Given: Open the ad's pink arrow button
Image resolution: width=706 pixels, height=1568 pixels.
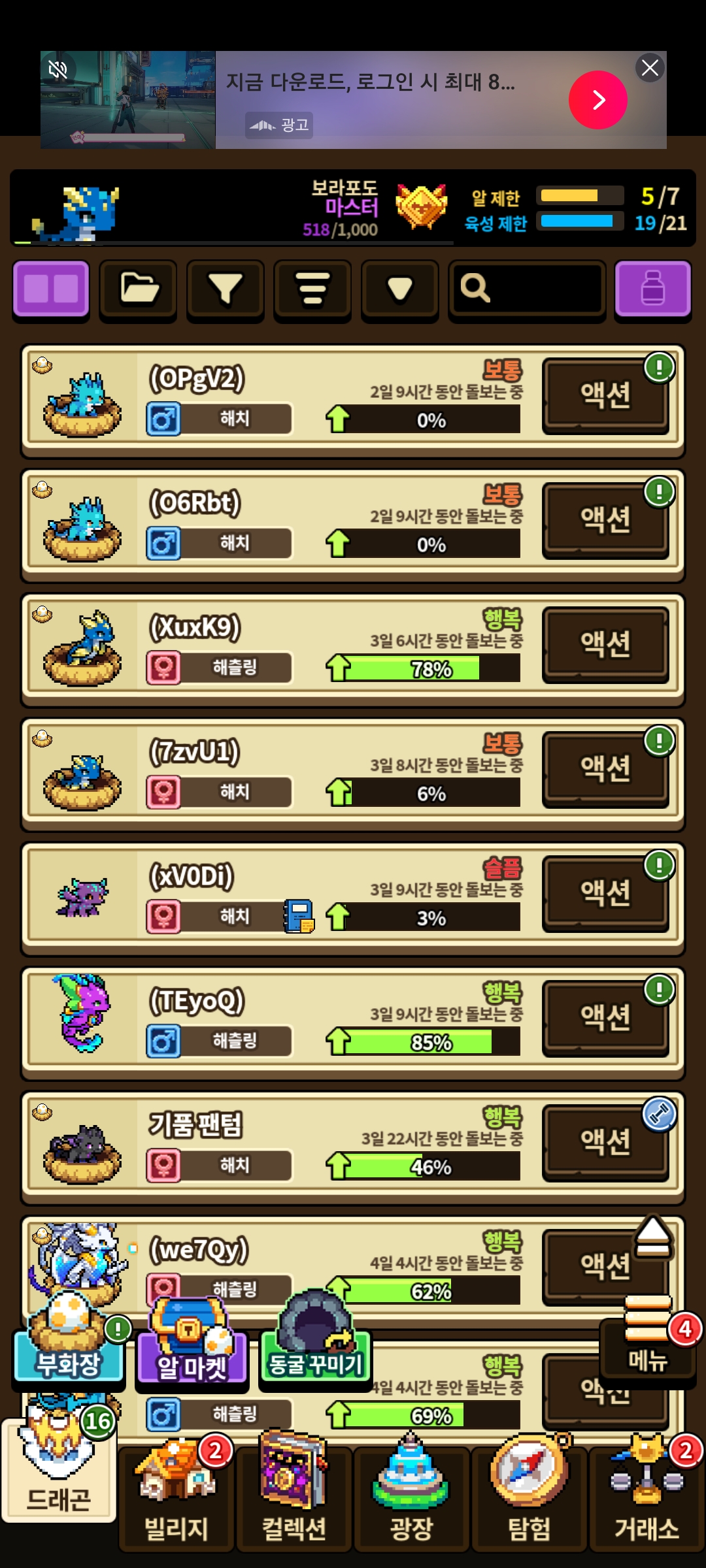Looking at the screenshot, I should click(x=597, y=100).
